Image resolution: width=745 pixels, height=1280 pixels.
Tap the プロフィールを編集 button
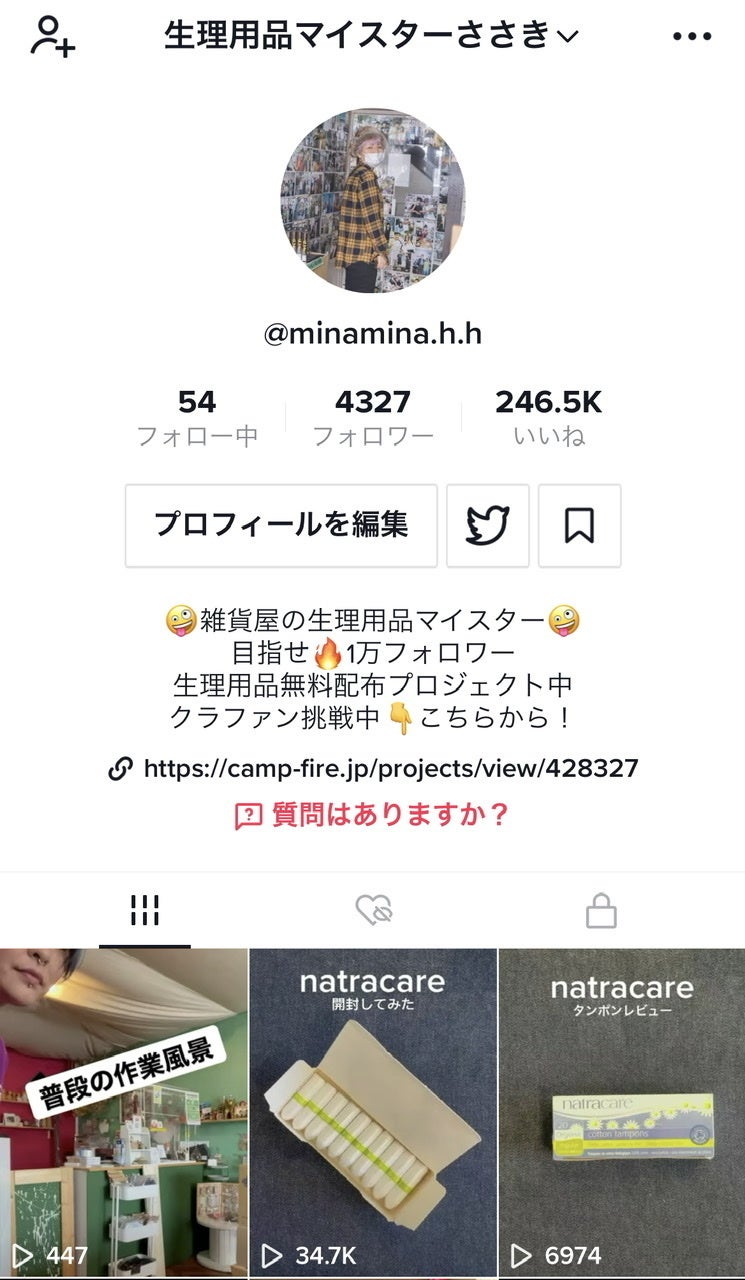[281, 525]
